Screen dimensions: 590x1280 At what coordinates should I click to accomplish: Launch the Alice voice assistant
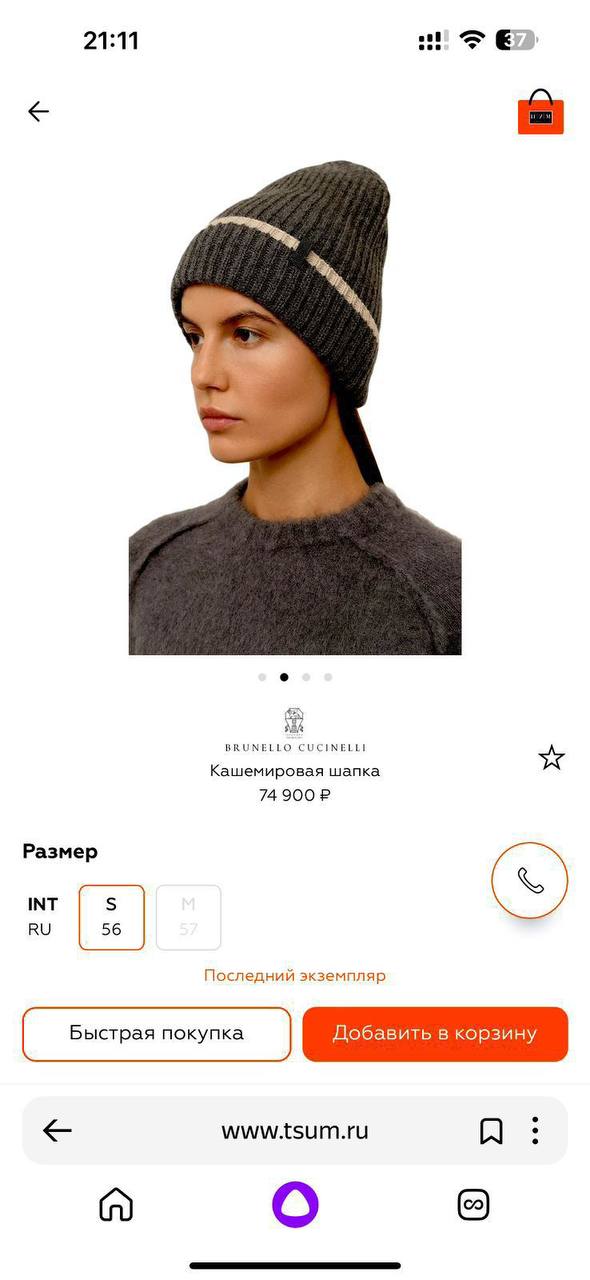click(x=295, y=1205)
